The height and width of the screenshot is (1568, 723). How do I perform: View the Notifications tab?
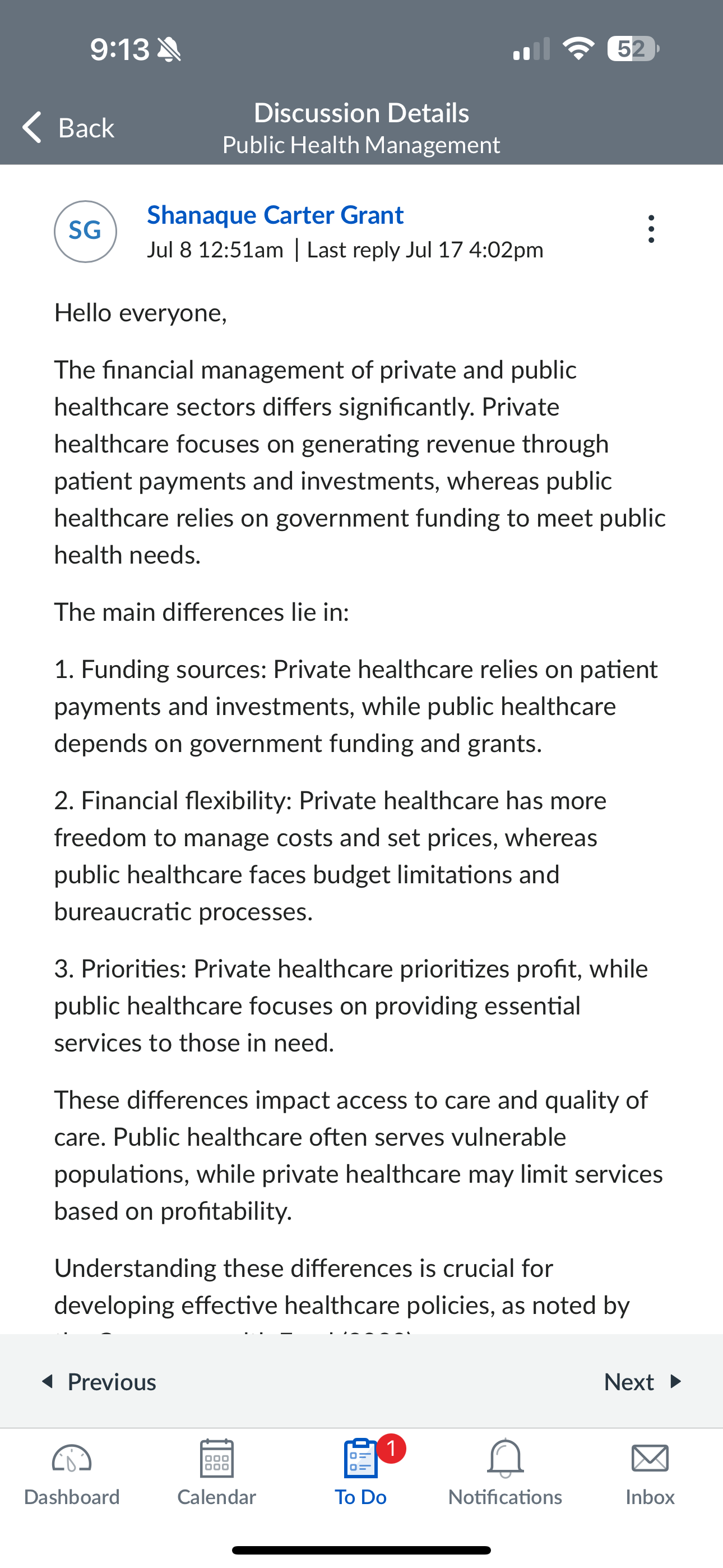point(505,1473)
